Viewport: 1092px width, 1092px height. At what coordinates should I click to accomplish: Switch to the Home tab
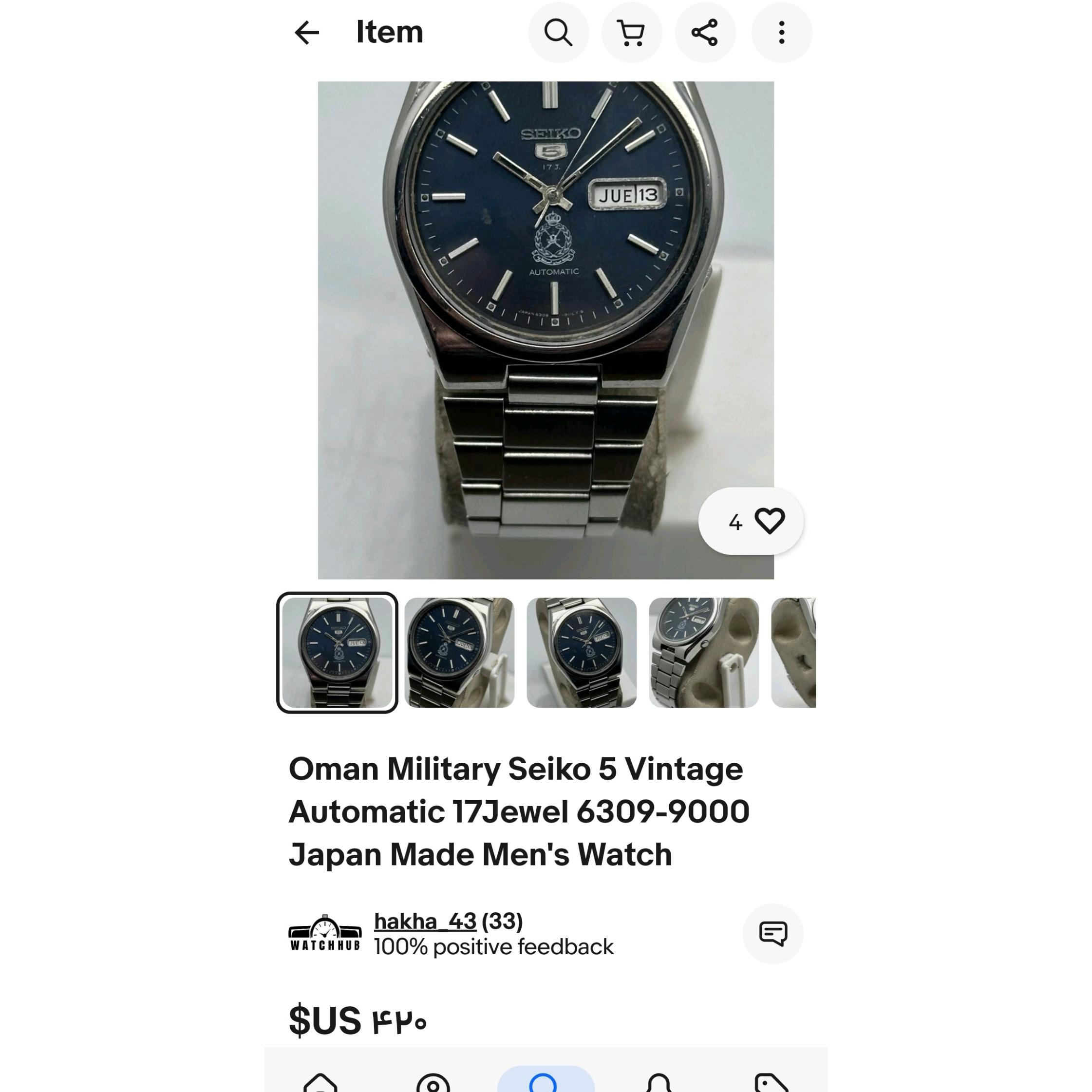pyautogui.click(x=320, y=1082)
